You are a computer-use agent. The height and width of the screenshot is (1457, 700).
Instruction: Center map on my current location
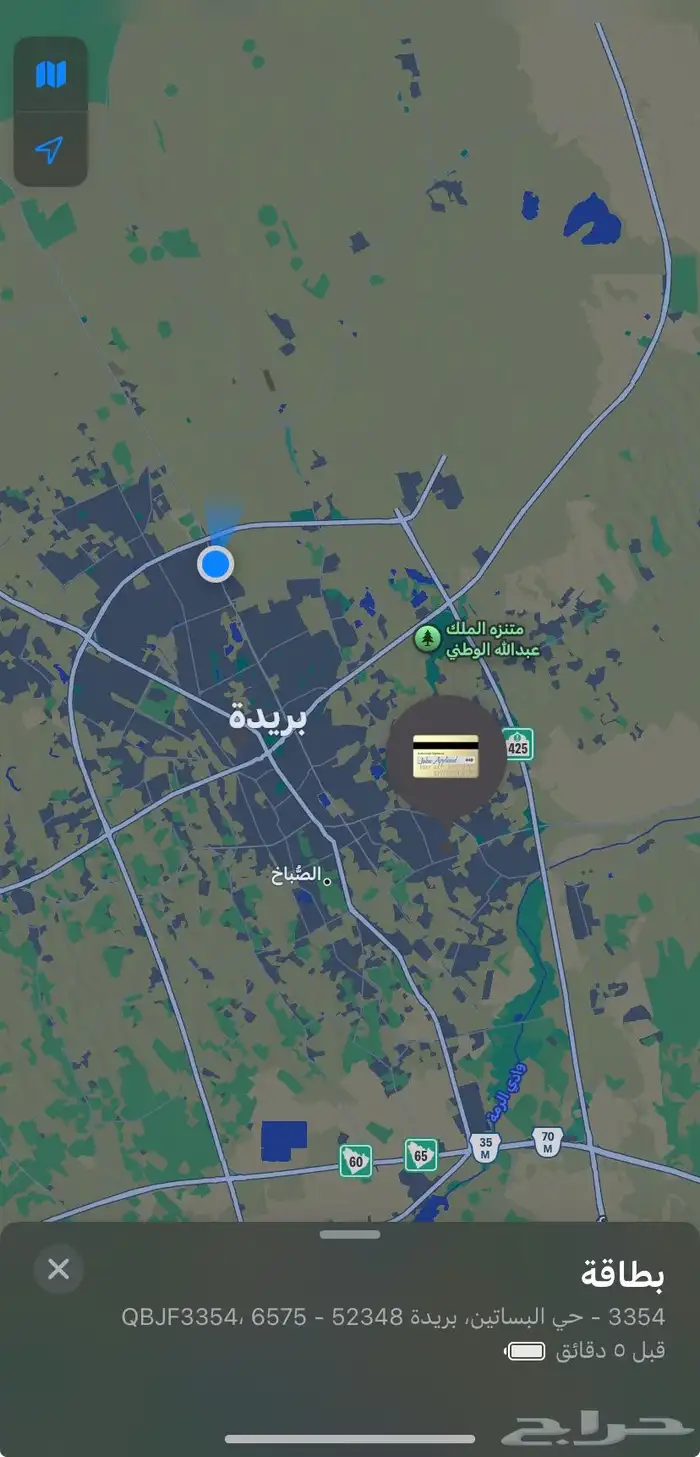pyautogui.click(x=50, y=150)
